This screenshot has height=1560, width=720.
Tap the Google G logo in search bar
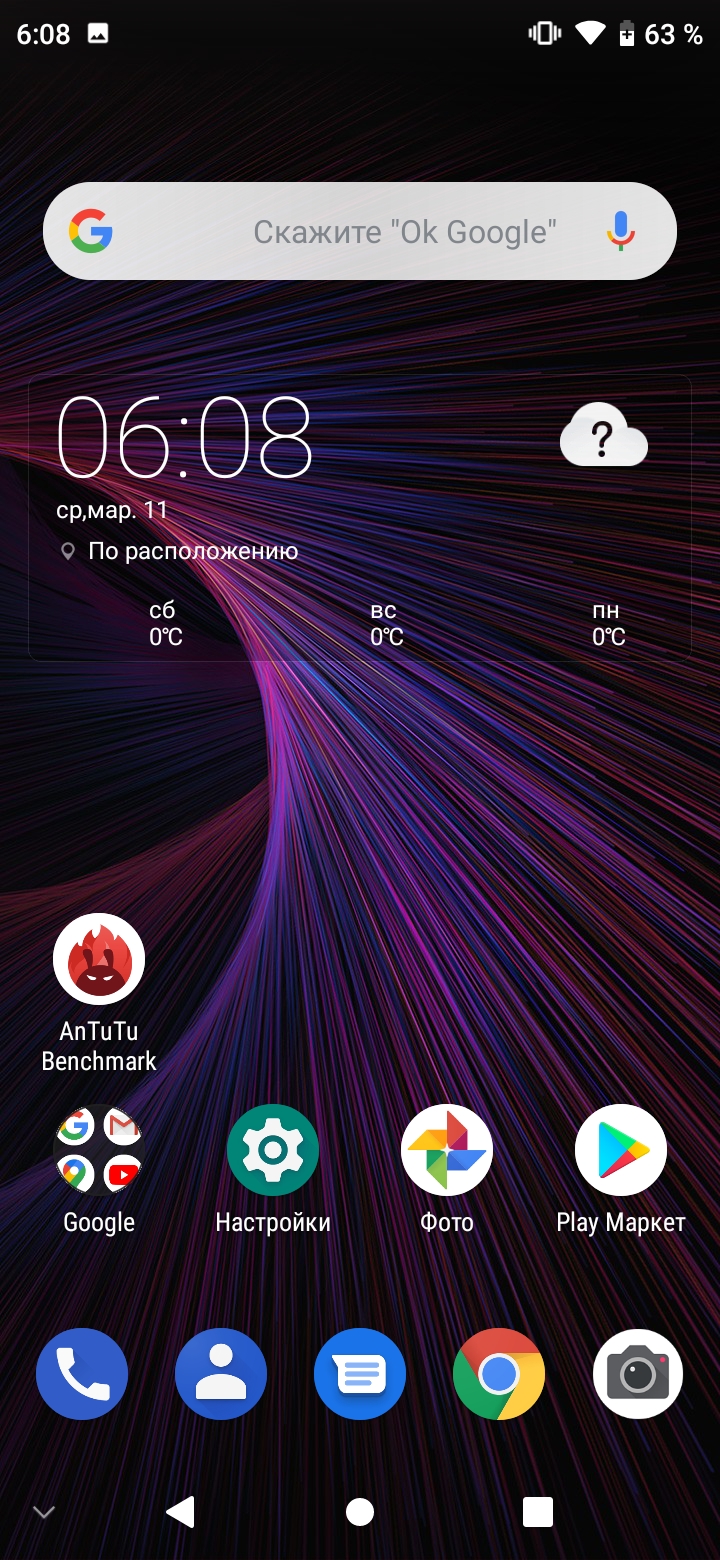91,231
